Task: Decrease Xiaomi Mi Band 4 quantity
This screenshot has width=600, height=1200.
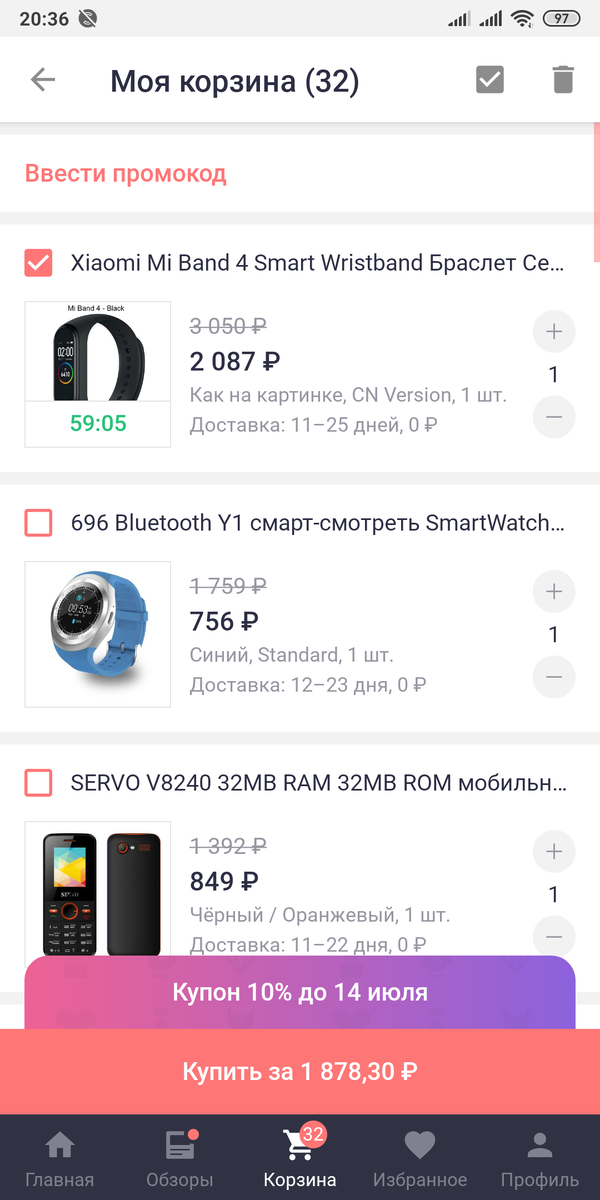Action: click(554, 416)
